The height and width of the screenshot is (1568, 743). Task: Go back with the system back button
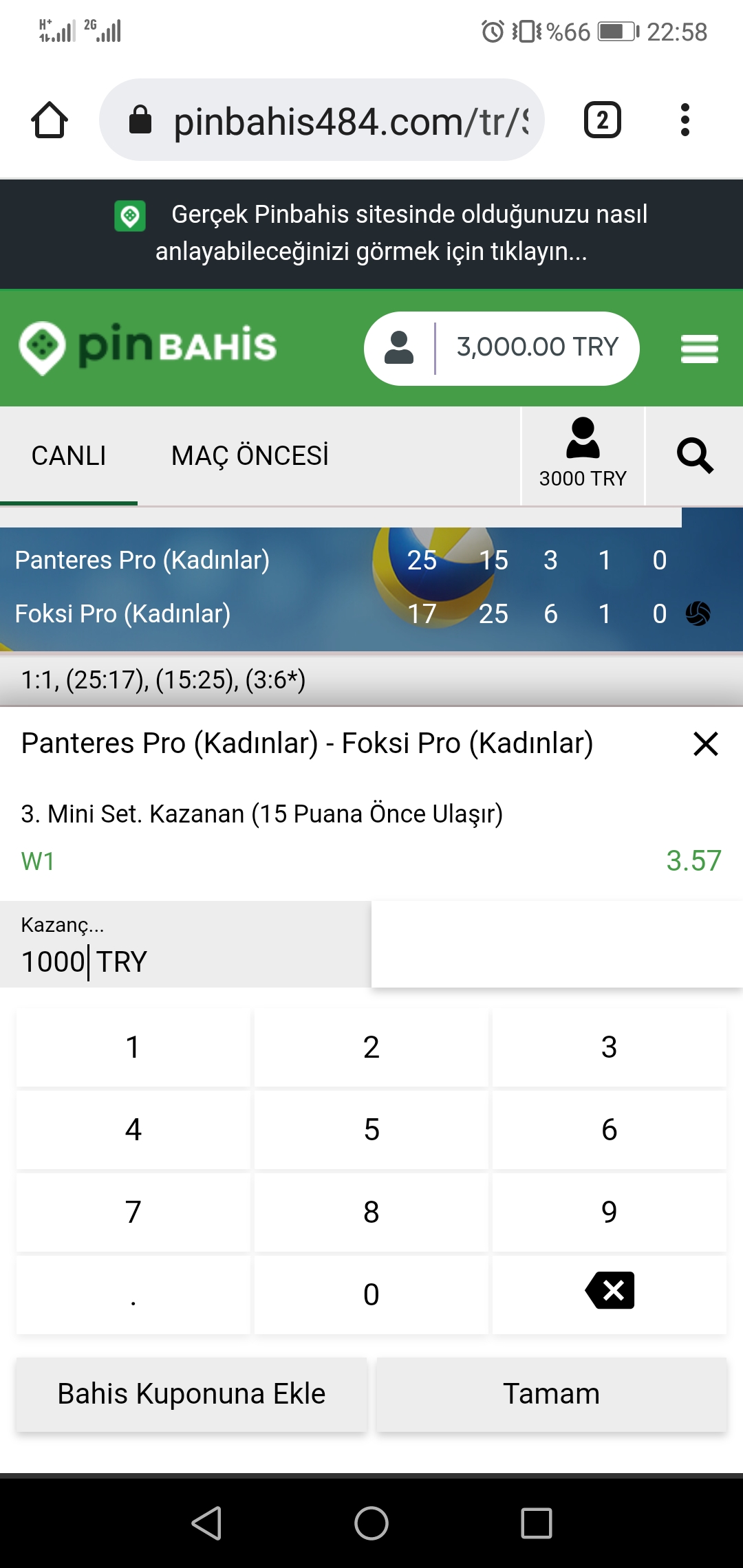pos(206,1523)
